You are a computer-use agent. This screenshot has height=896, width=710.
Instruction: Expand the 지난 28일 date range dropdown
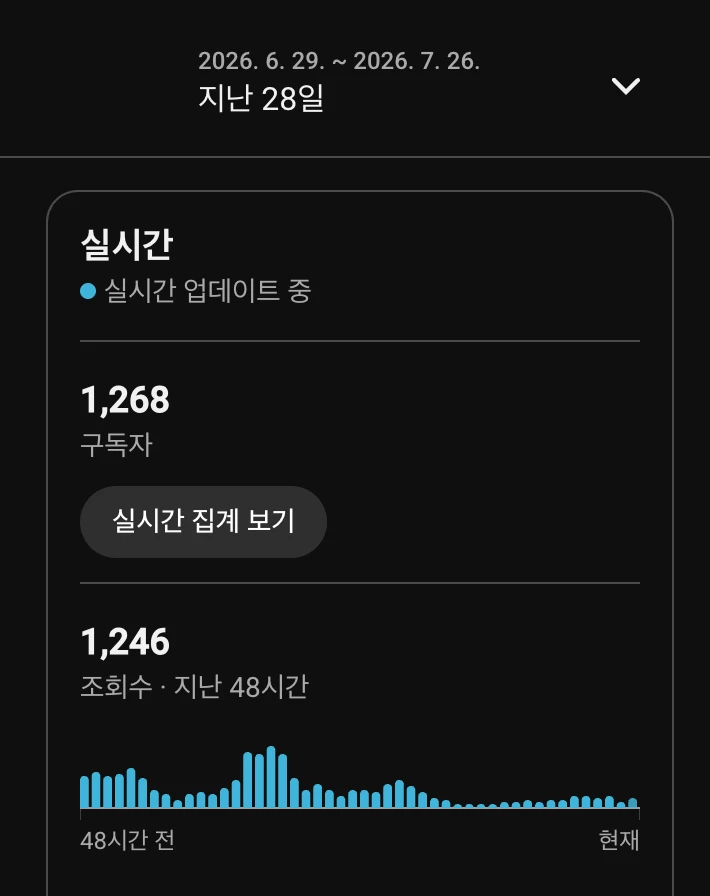pos(625,86)
